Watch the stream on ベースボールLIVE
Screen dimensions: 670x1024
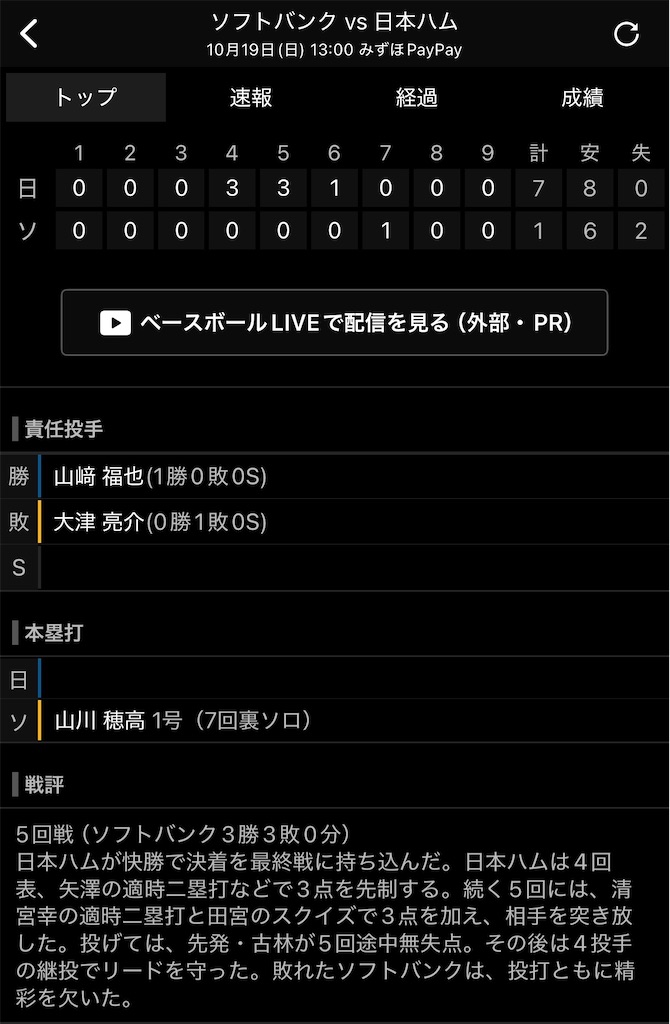tap(334, 322)
